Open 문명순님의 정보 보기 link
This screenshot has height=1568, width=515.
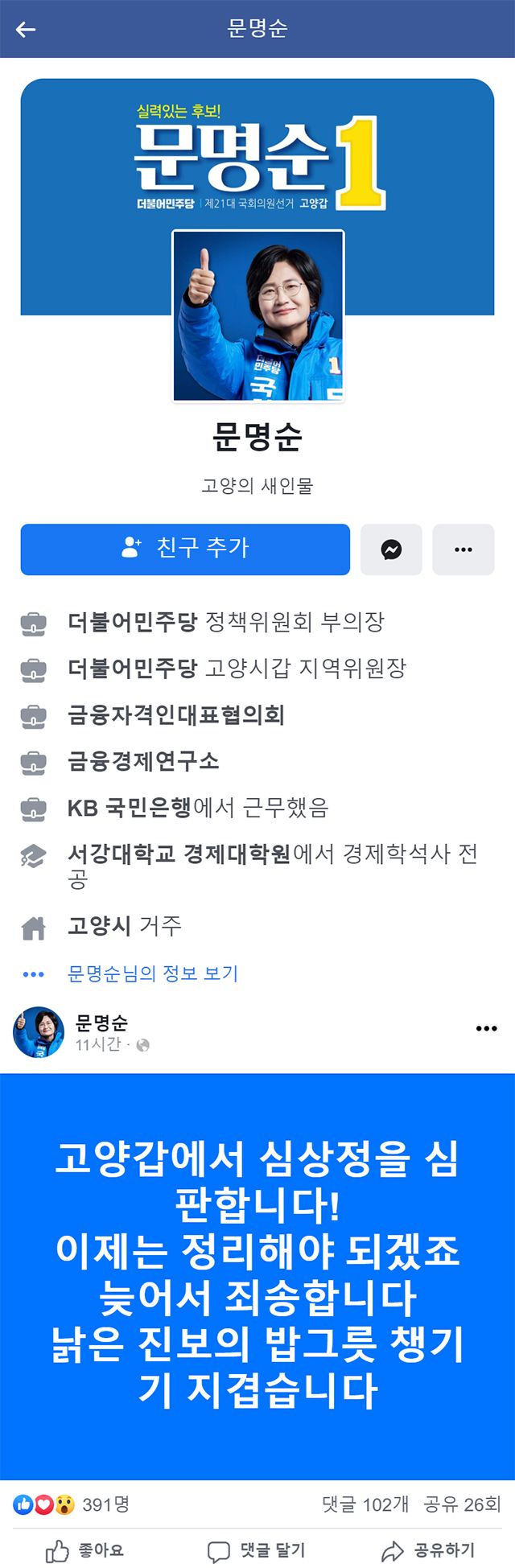click(x=153, y=973)
